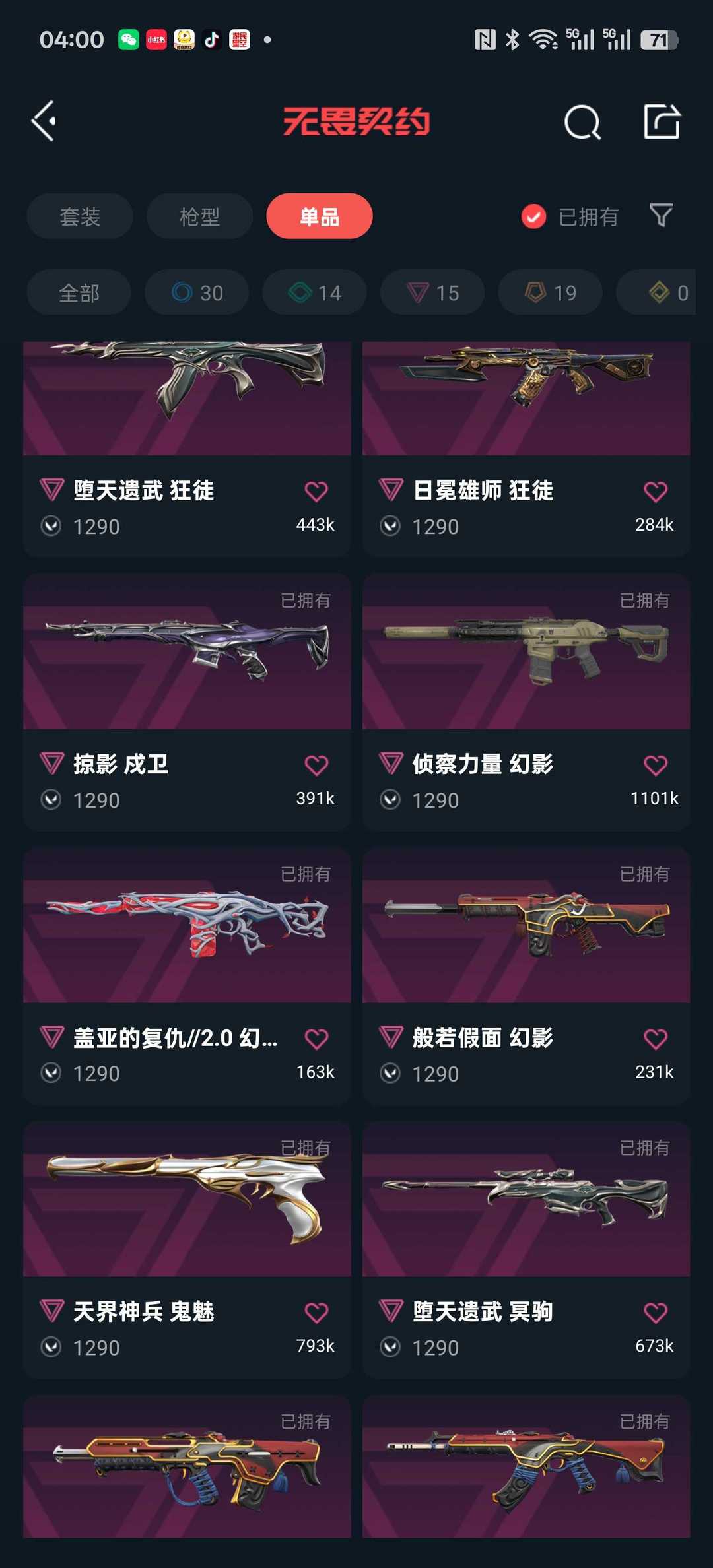Go back using the top-left arrow
The height and width of the screenshot is (1568, 713).
tap(44, 121)
